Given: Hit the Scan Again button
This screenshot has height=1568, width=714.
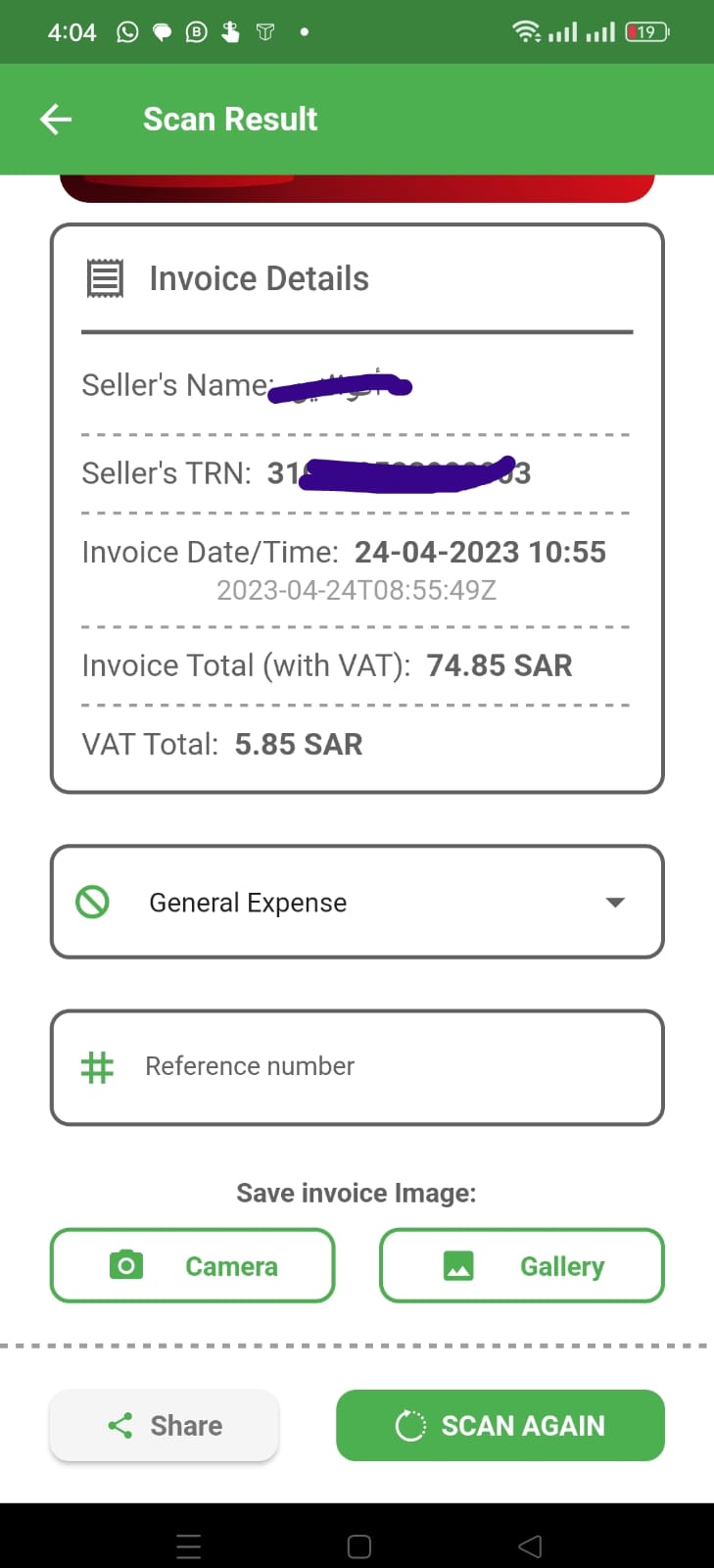Looking at the screenshot, I should pyautogui.click(x=500, y=1425).
